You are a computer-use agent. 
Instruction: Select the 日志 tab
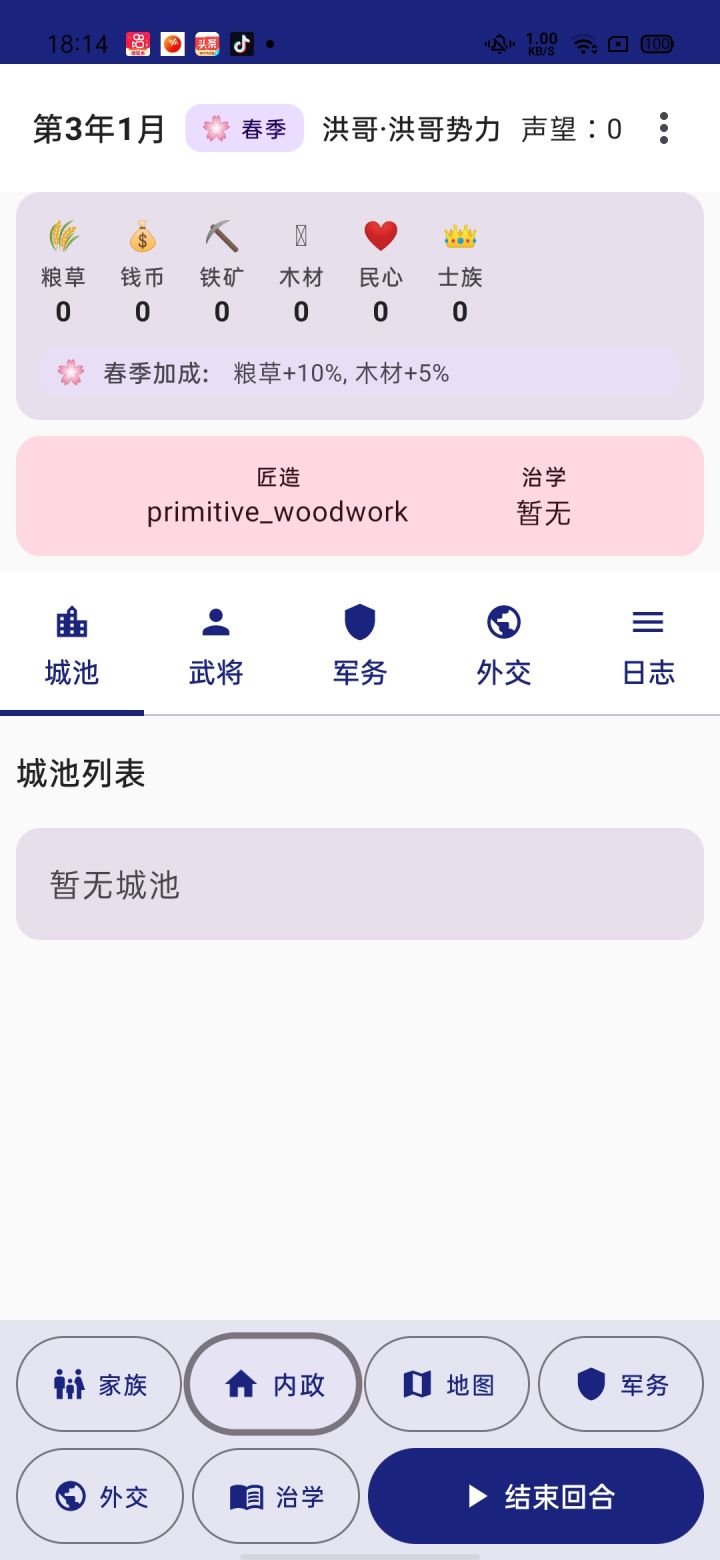(648, 646)
